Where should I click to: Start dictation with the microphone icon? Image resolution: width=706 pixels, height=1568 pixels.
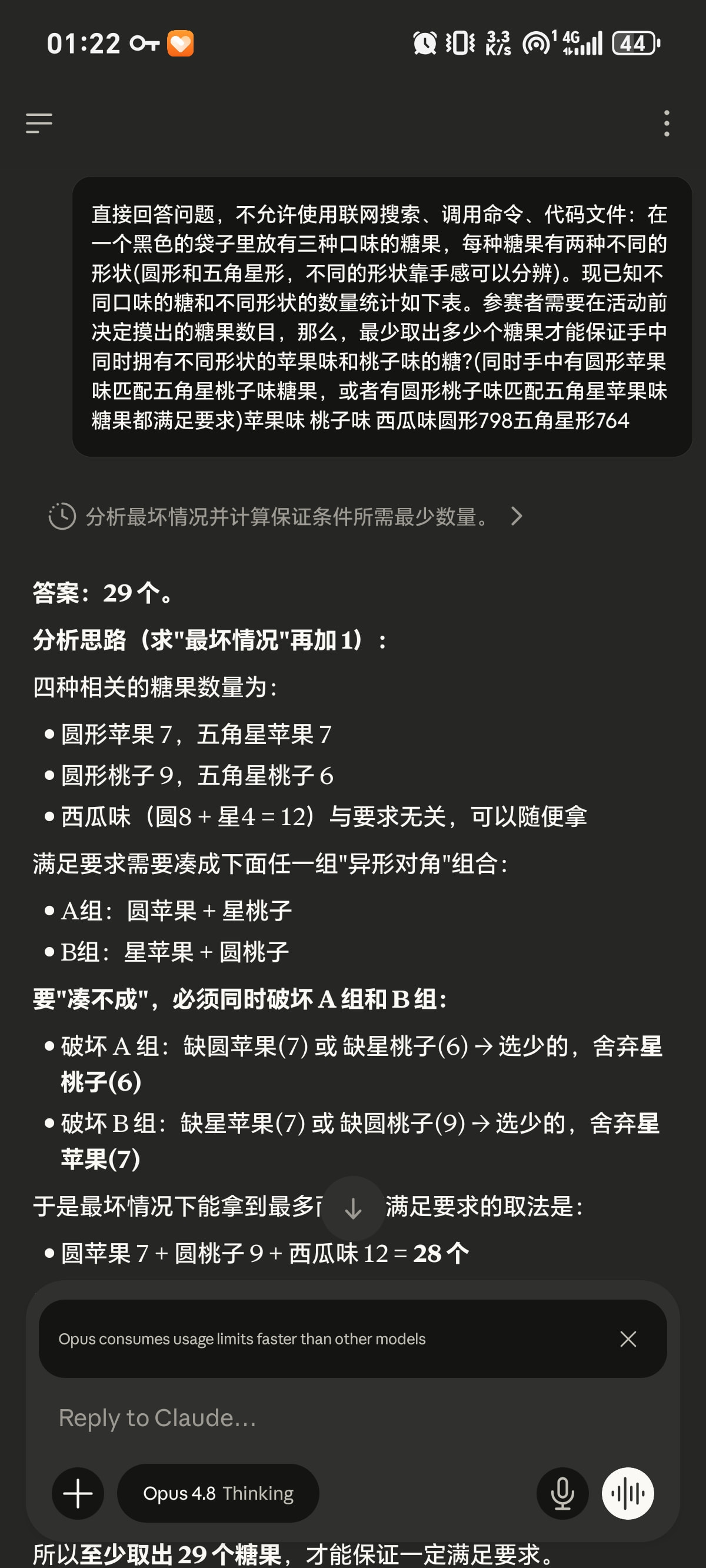point(562,1493)
